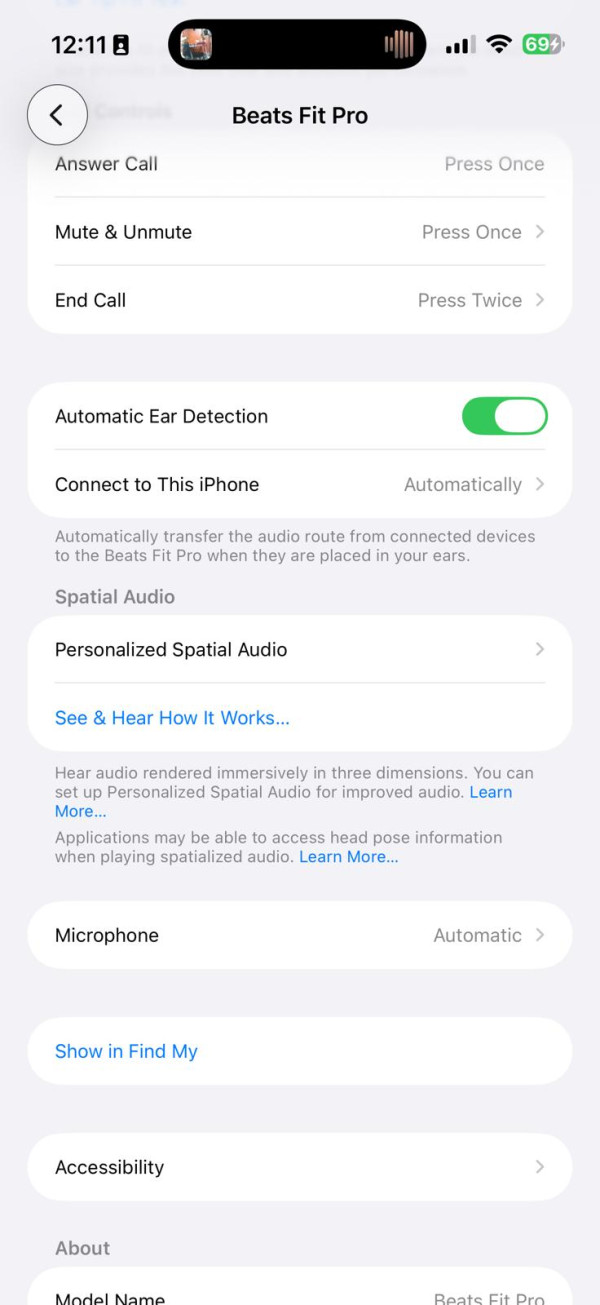600x1305 pixels.
Task: Open End Call press setting
Action: pos(300,300)
